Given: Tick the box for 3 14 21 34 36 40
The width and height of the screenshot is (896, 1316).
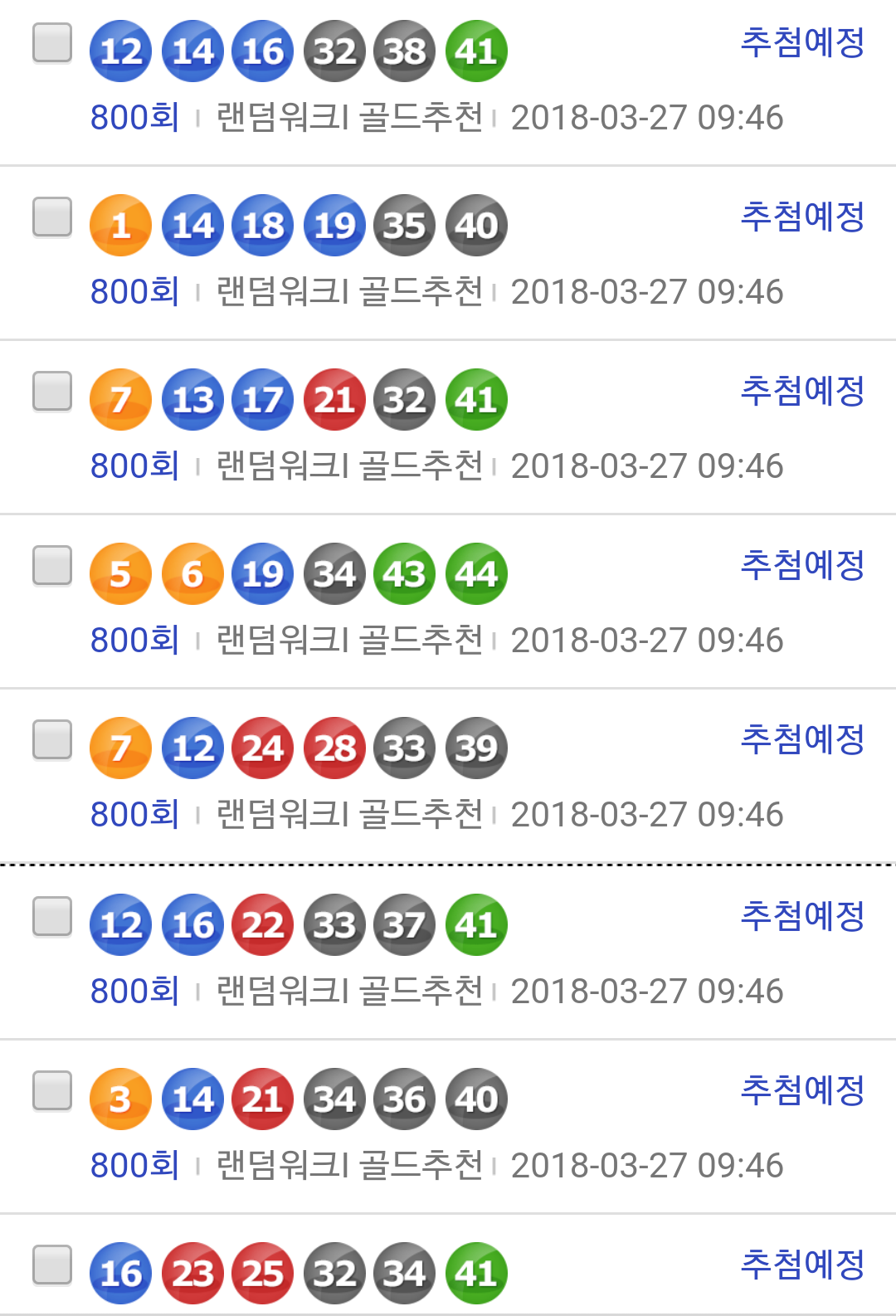Looking at the screenshot, I should click(52, 1091).
